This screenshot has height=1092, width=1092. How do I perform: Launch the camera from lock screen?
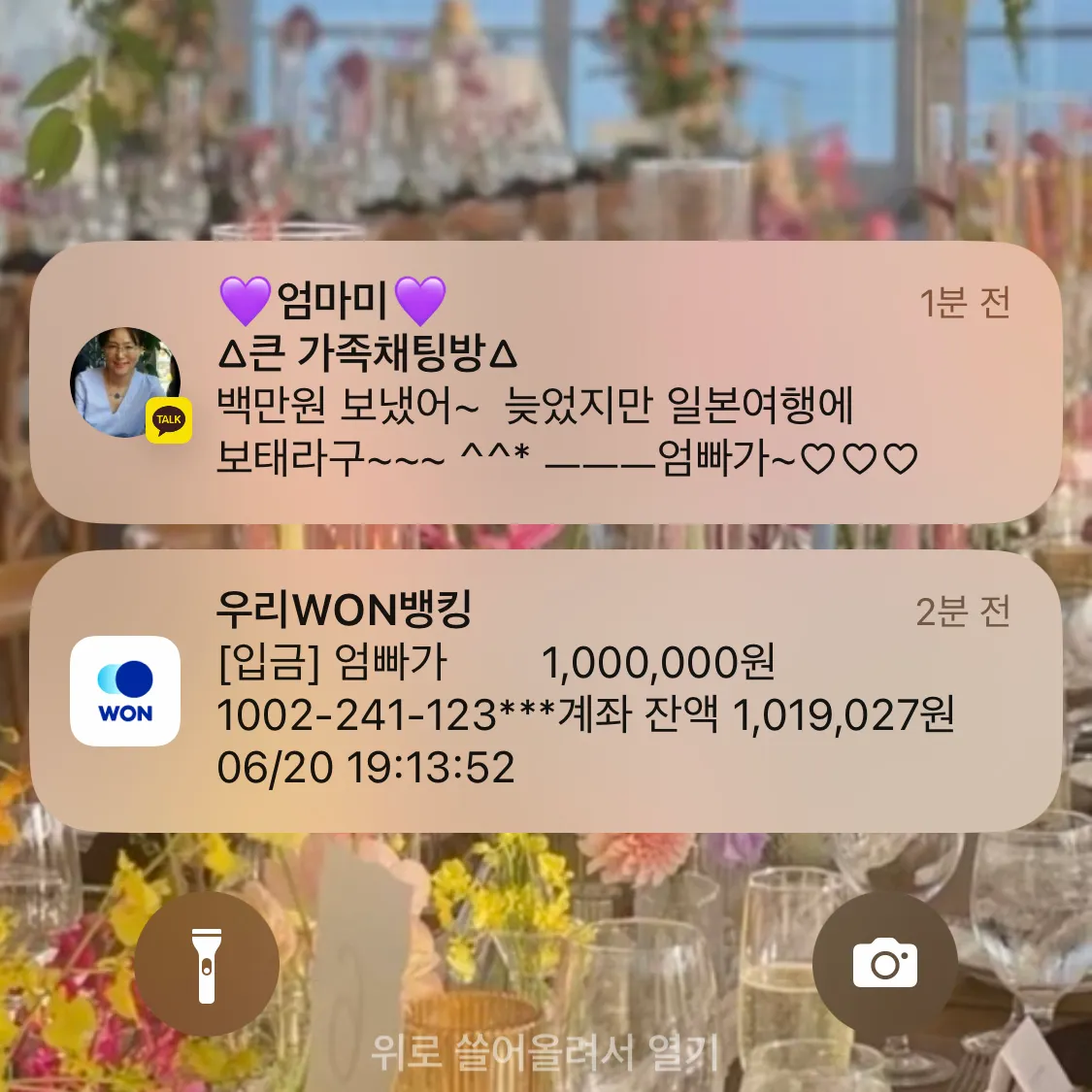[x=884, y=964]
